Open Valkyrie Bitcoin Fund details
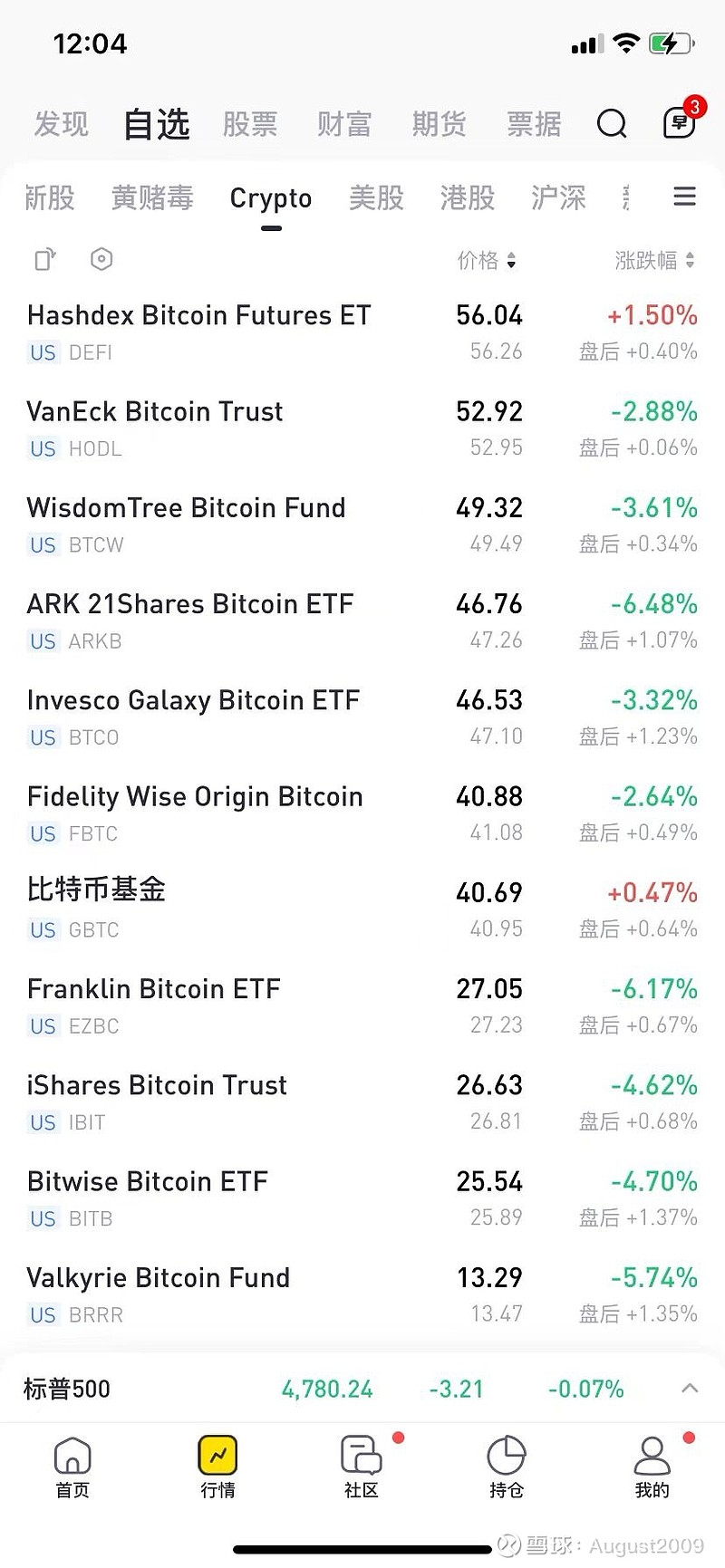This screenshot has width=725, height=1568. point(272,1292)
